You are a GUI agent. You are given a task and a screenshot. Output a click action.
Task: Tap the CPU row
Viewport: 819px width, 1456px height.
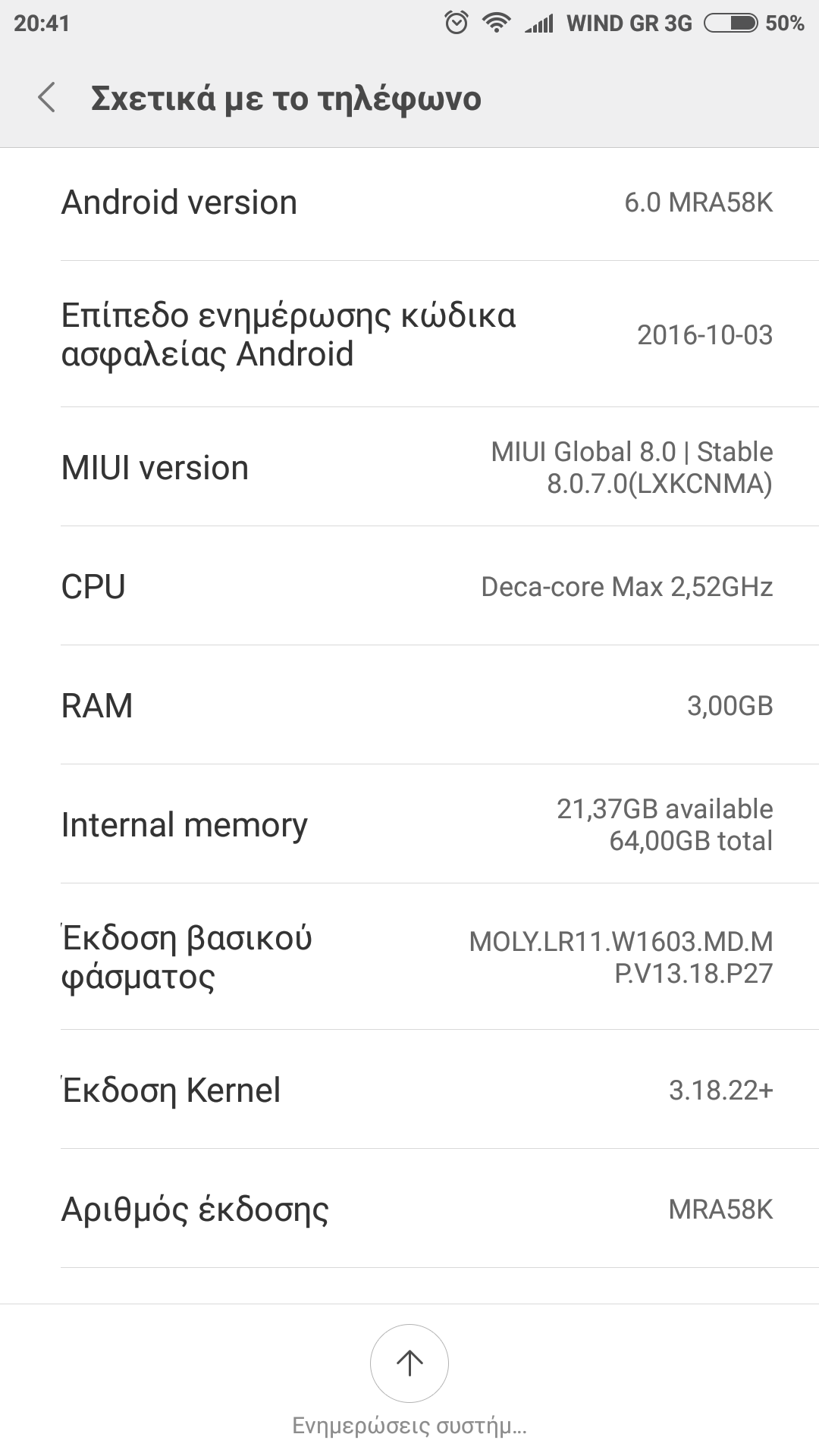coord(409,586)
